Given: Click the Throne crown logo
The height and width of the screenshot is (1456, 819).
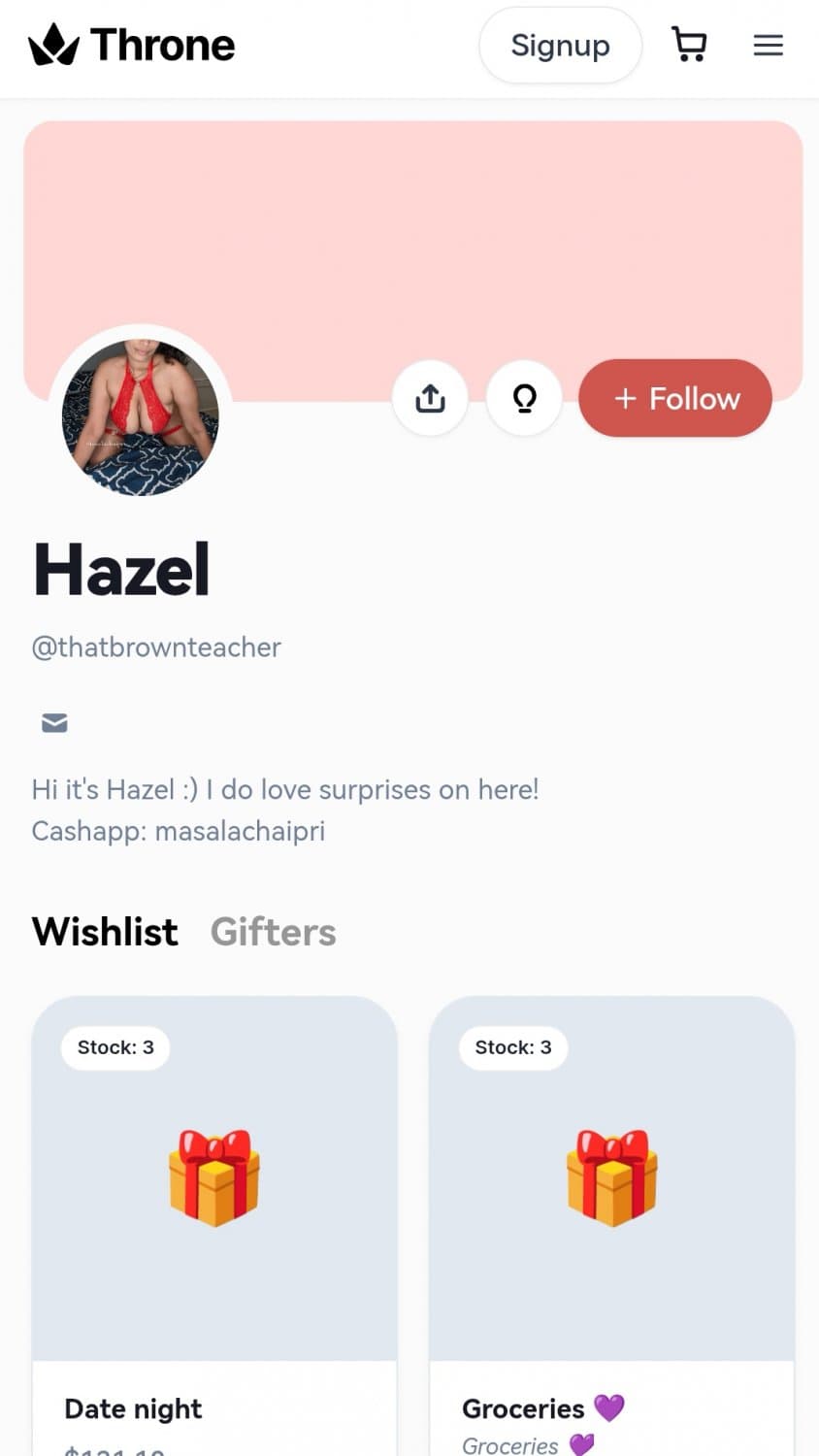Looking at the screenshot, I should pos(55,44).
